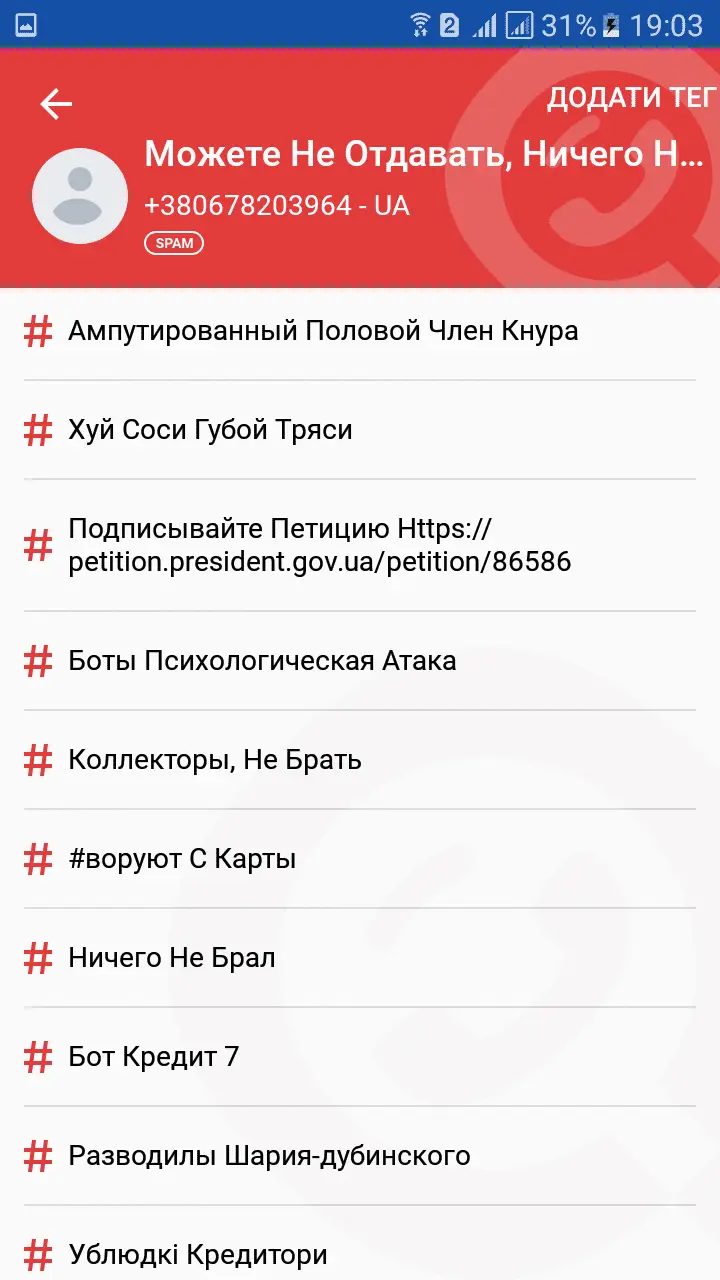Tap the ДОДАТИ ТЕГ button
This screenshot has width=720, height=1280.
[631, 98]
